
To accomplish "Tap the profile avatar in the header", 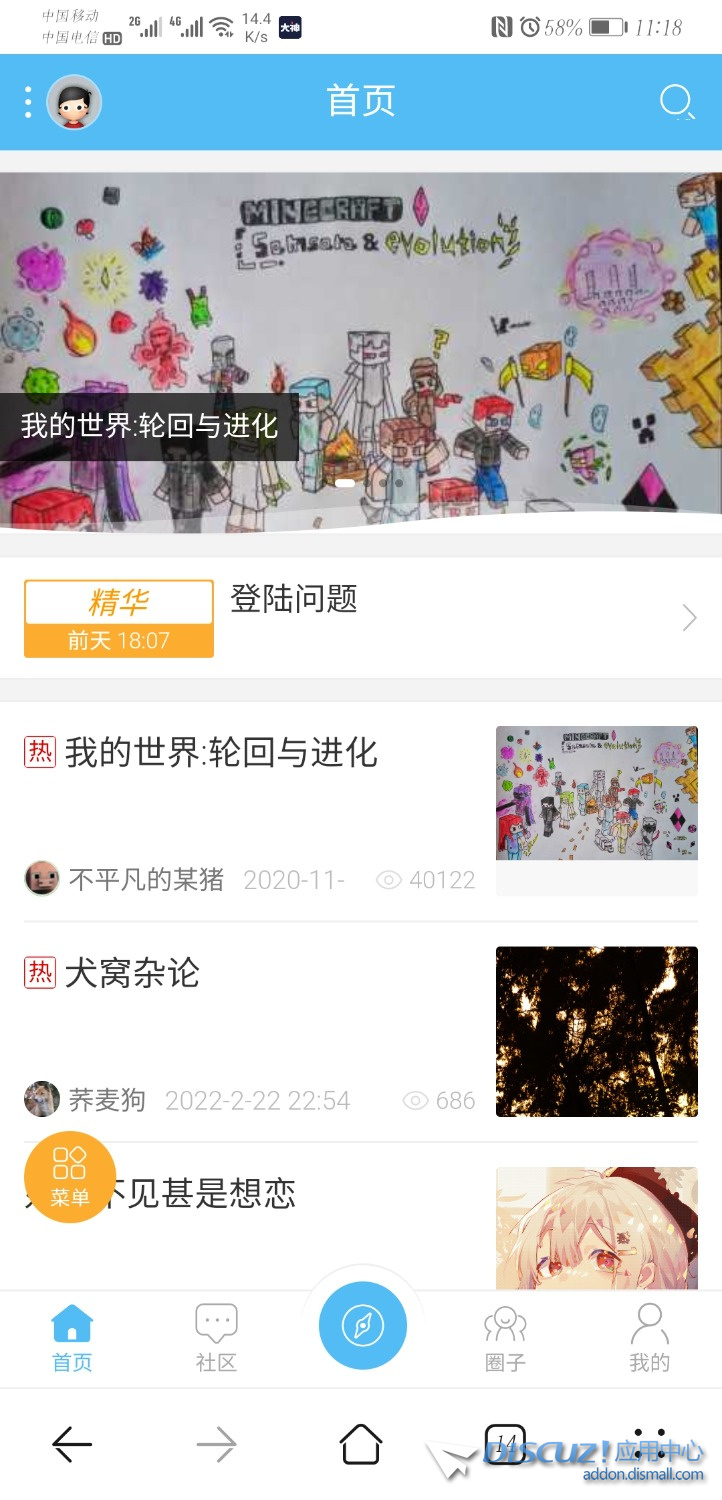I will [x=74, y=102].
